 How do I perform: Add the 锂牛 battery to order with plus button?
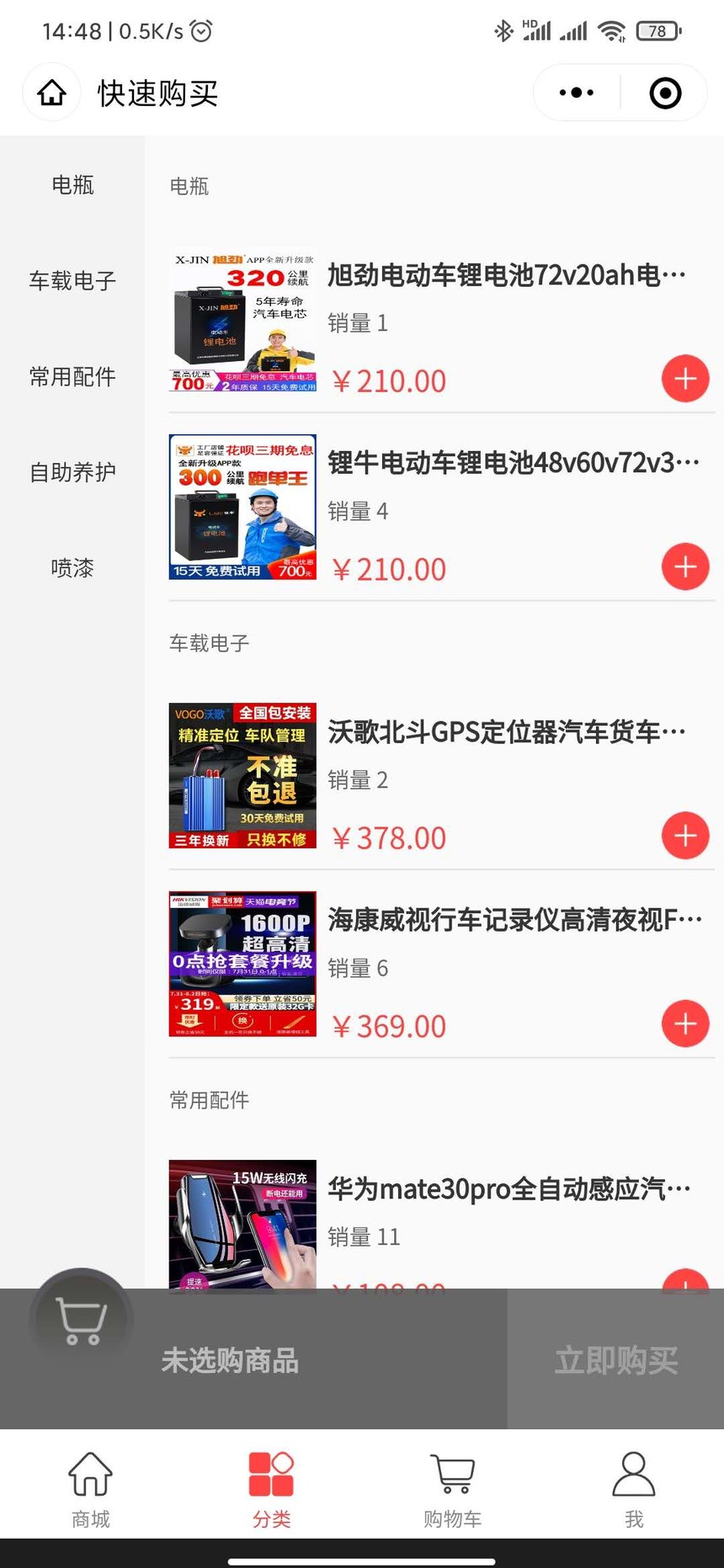point(685,566)
